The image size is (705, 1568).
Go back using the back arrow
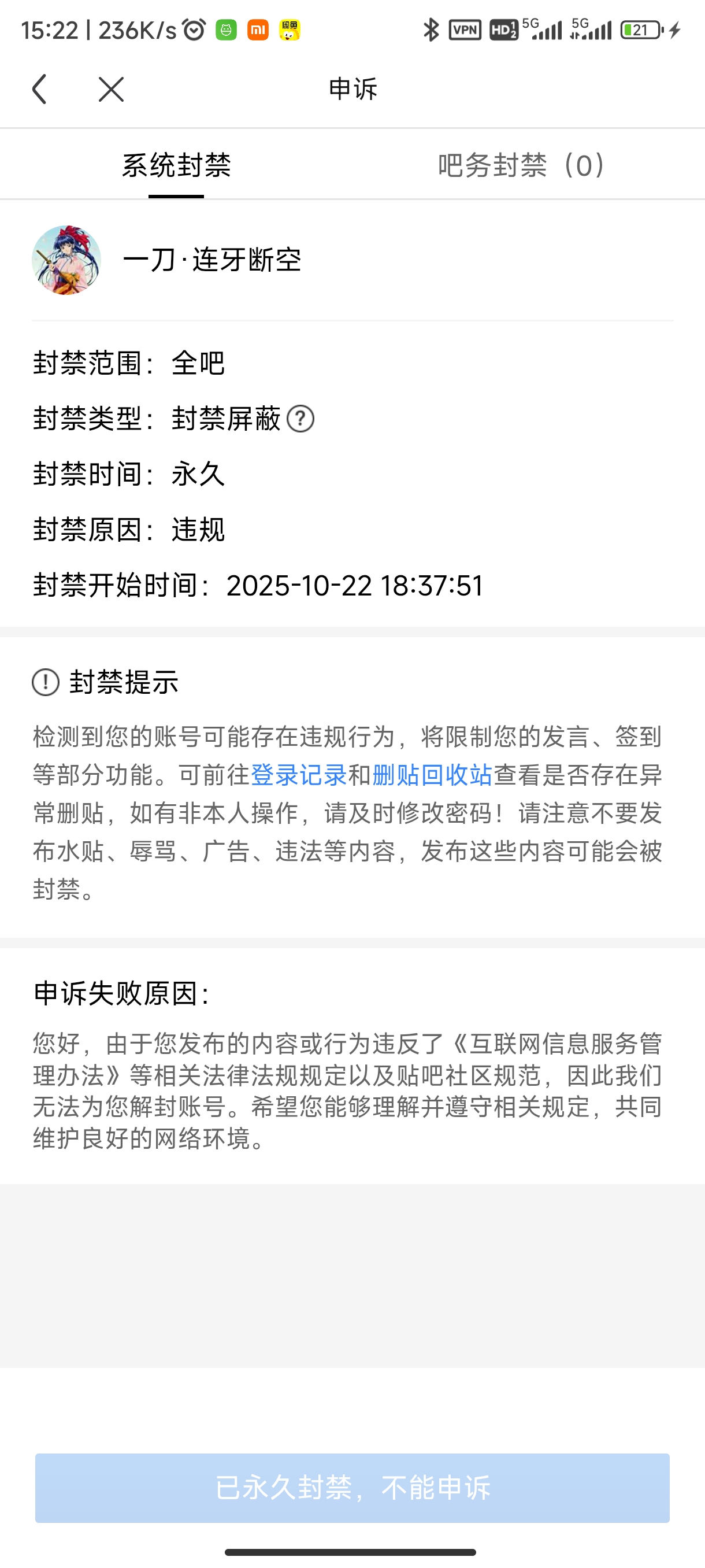pyautogui.click(x=39, y=90)
